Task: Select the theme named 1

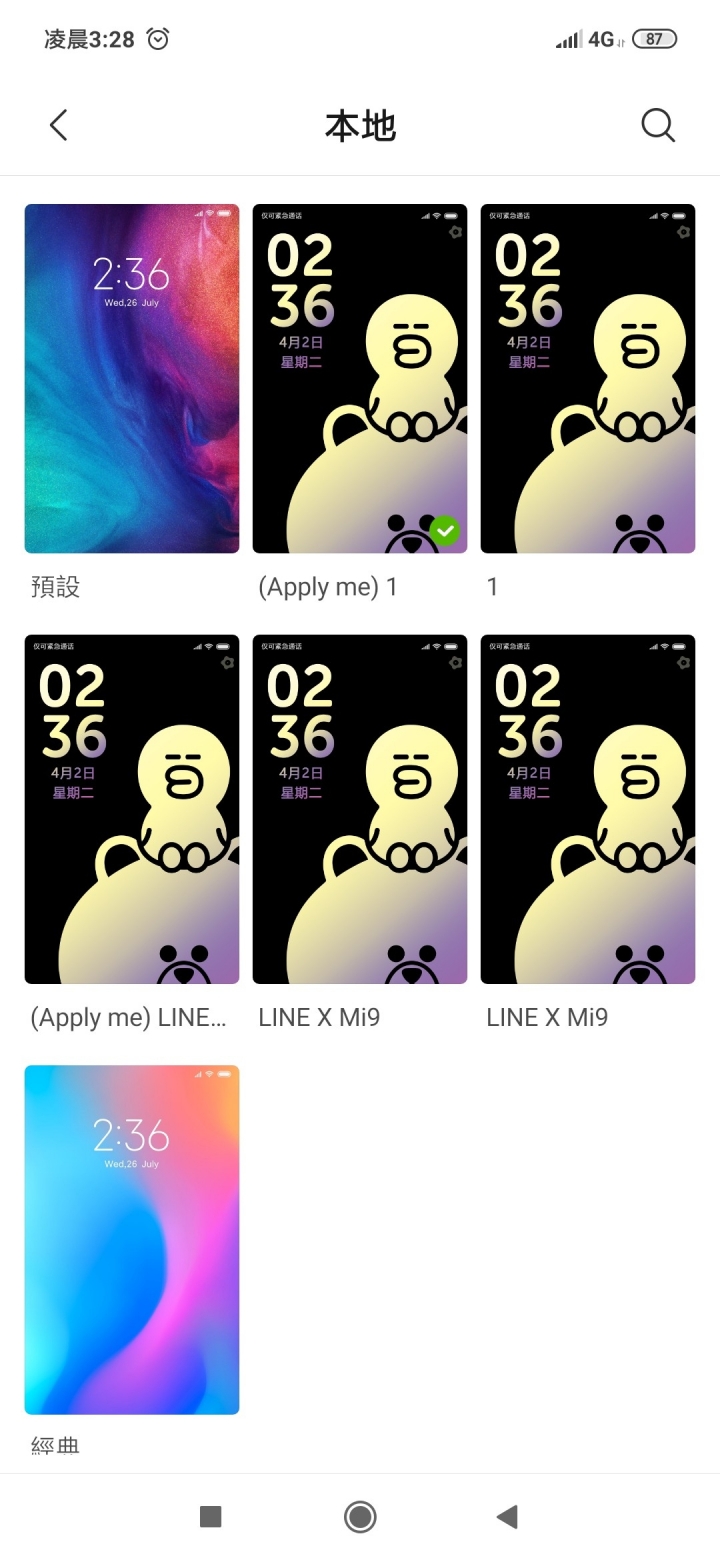Action: (x=588, y=379)
